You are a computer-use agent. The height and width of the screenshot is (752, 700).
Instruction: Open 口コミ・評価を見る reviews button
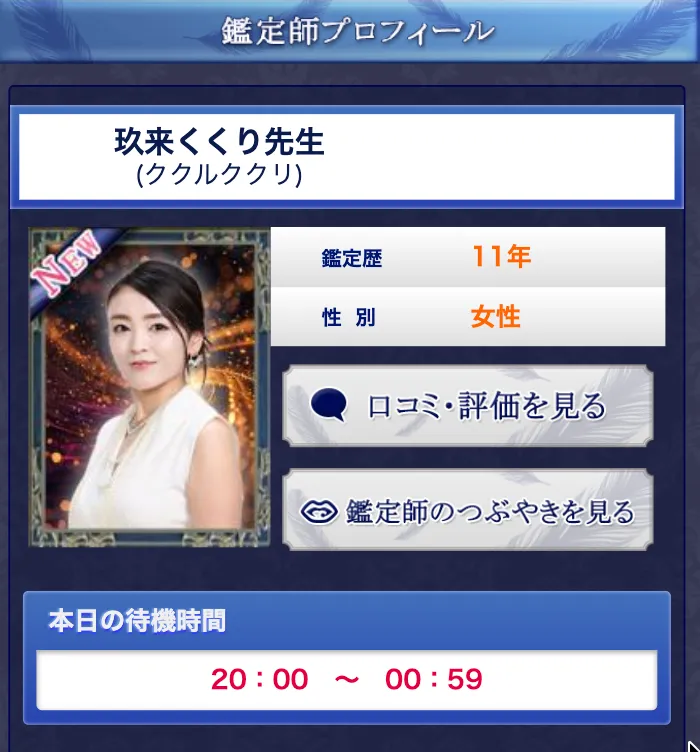point(467,405)
